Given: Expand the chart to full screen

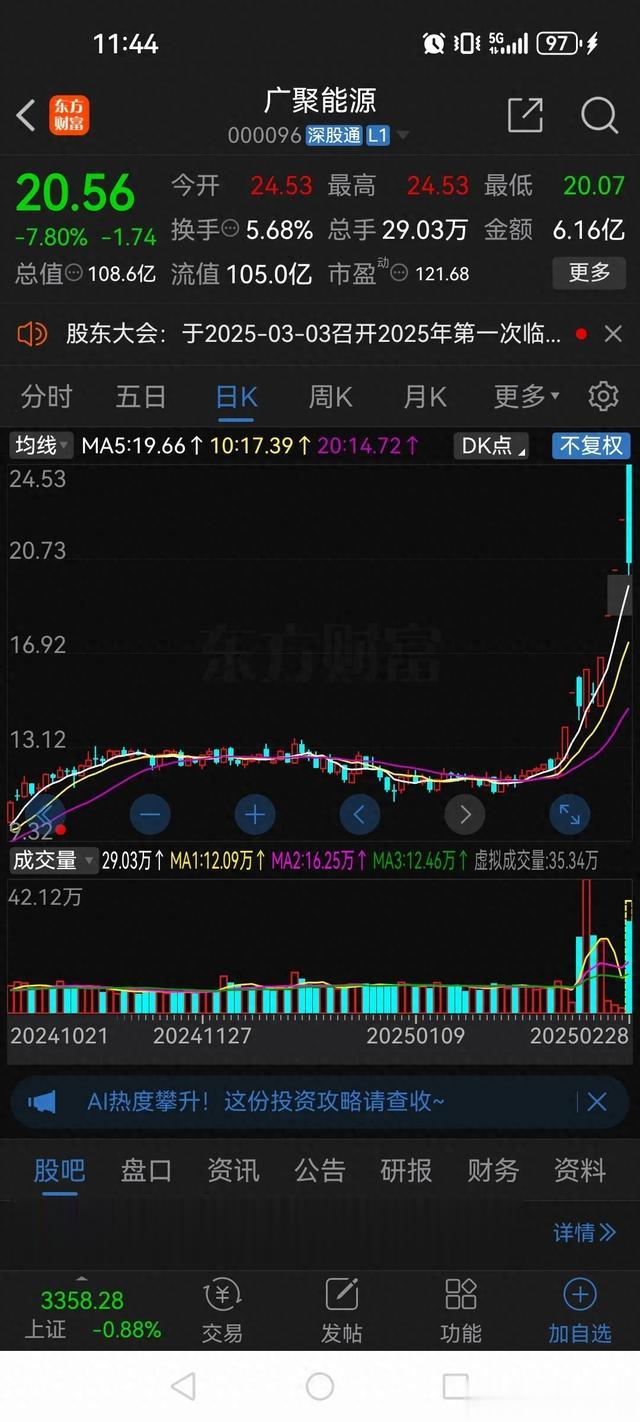Looking at the screenshot, I should click(x=569, y=815).
